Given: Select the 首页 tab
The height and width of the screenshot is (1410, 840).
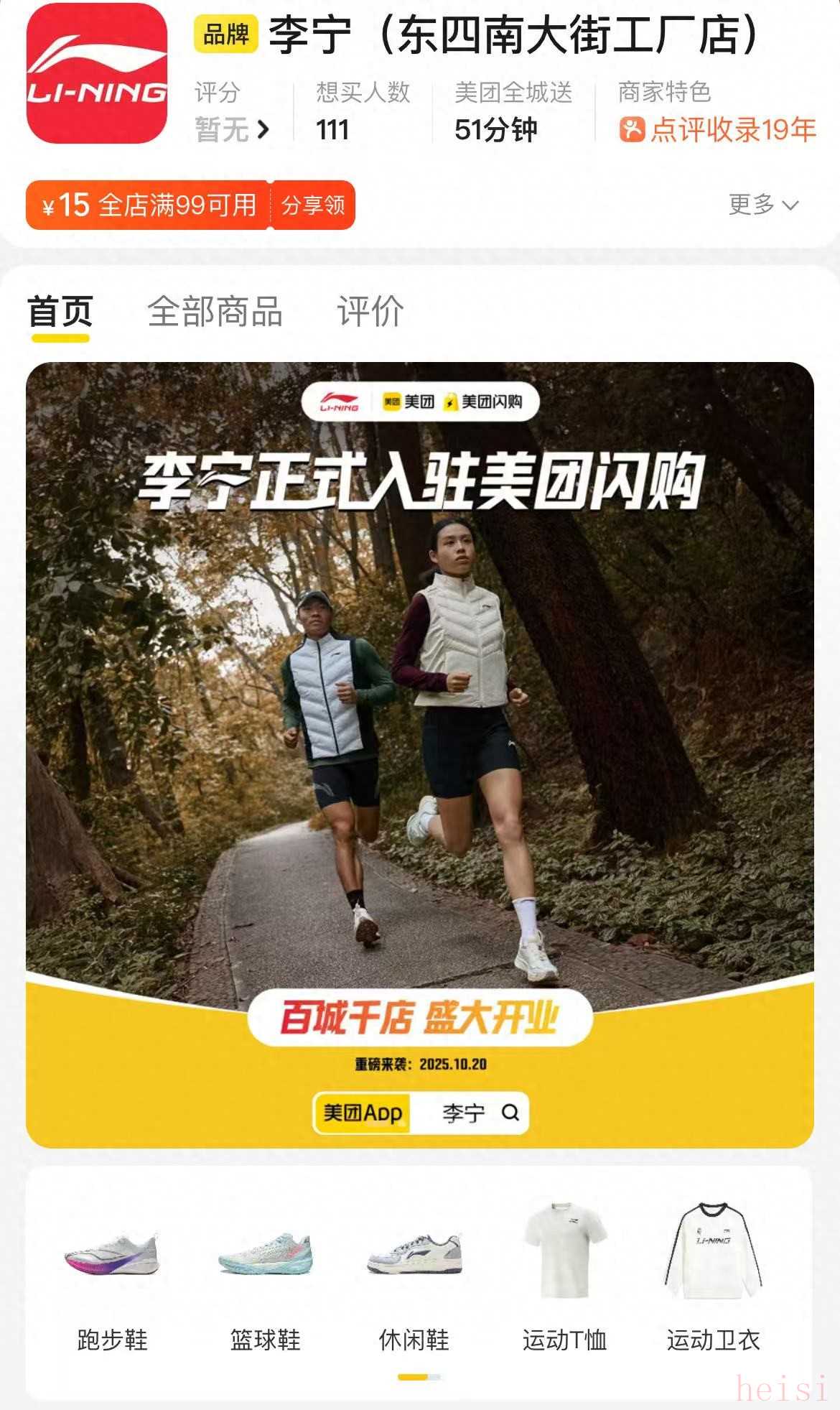Looking at the screenshot, I should (60, 311).
